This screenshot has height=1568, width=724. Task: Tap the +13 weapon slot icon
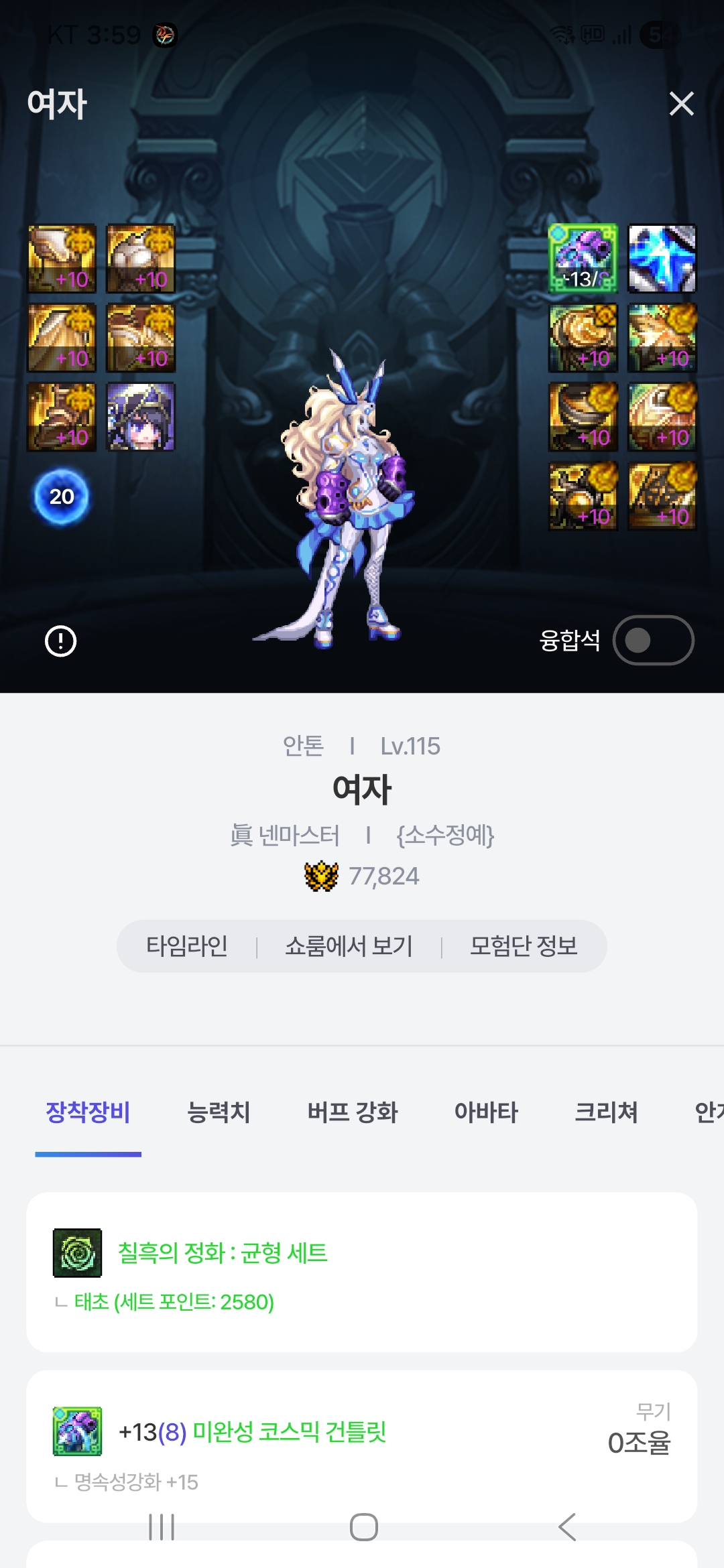point(583,259)
